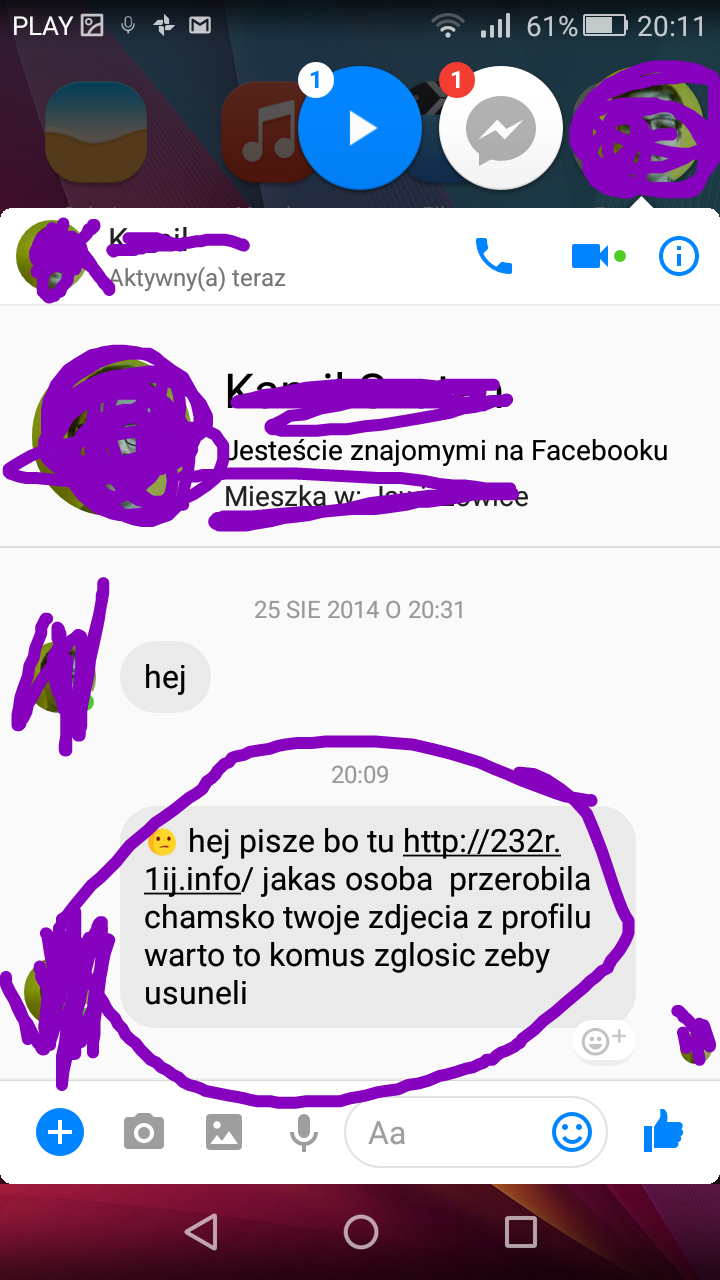Start a video call
Screen dimensions: 720x1280
coord(589,256)
